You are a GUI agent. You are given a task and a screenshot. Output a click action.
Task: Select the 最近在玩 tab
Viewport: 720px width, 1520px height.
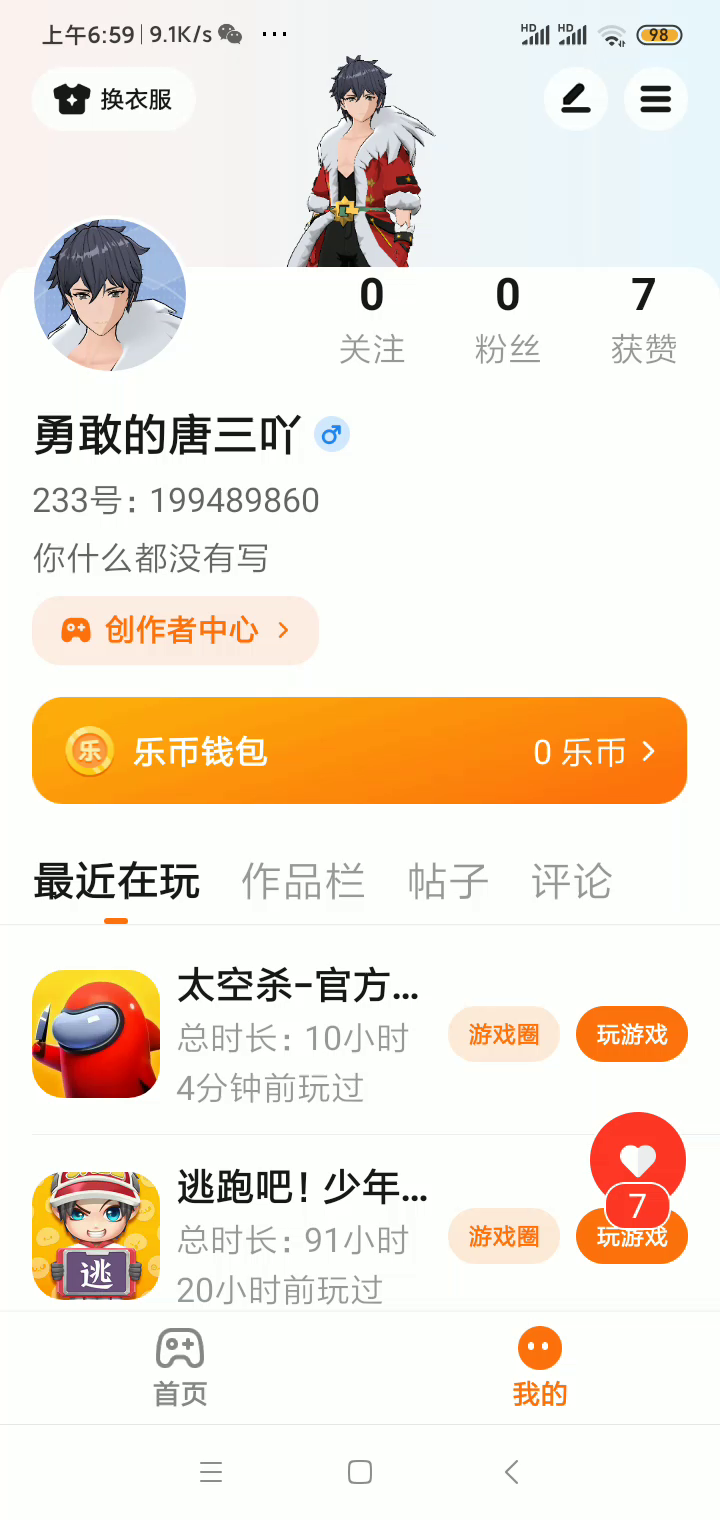pyautogui.click(x=116, y=882)
